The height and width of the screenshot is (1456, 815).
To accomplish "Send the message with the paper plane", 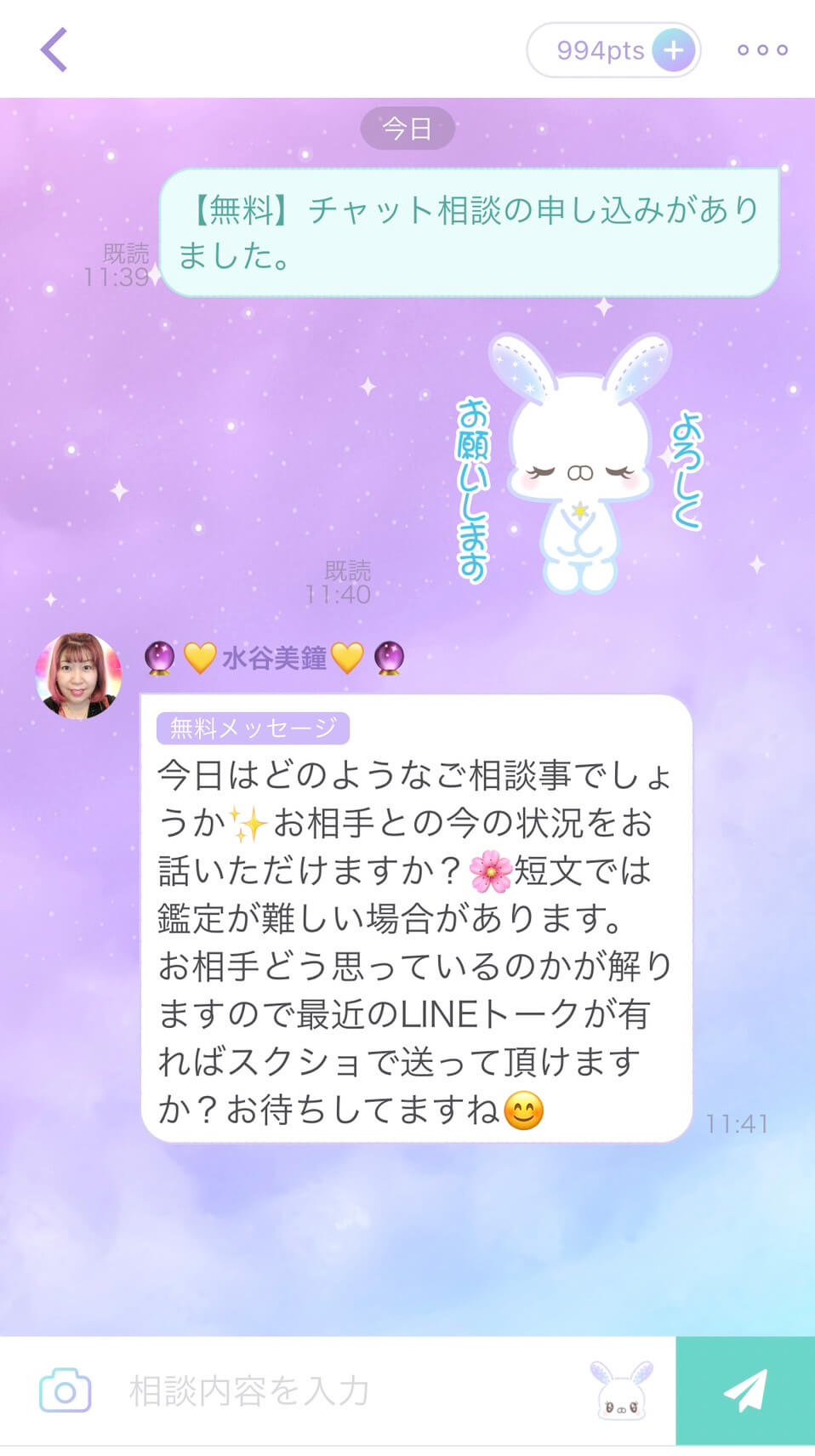I will click(x=745, y=1391).
